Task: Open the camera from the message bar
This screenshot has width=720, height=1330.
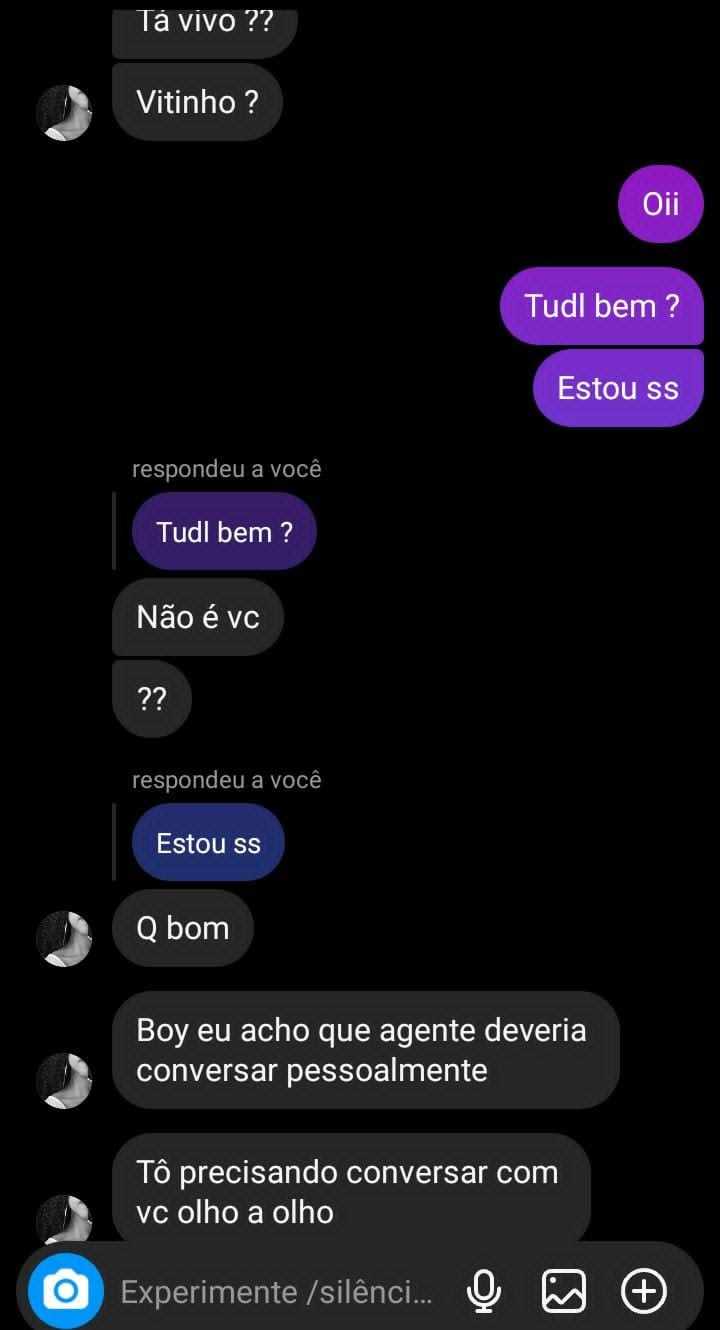Action: (x=66, y=1292)
